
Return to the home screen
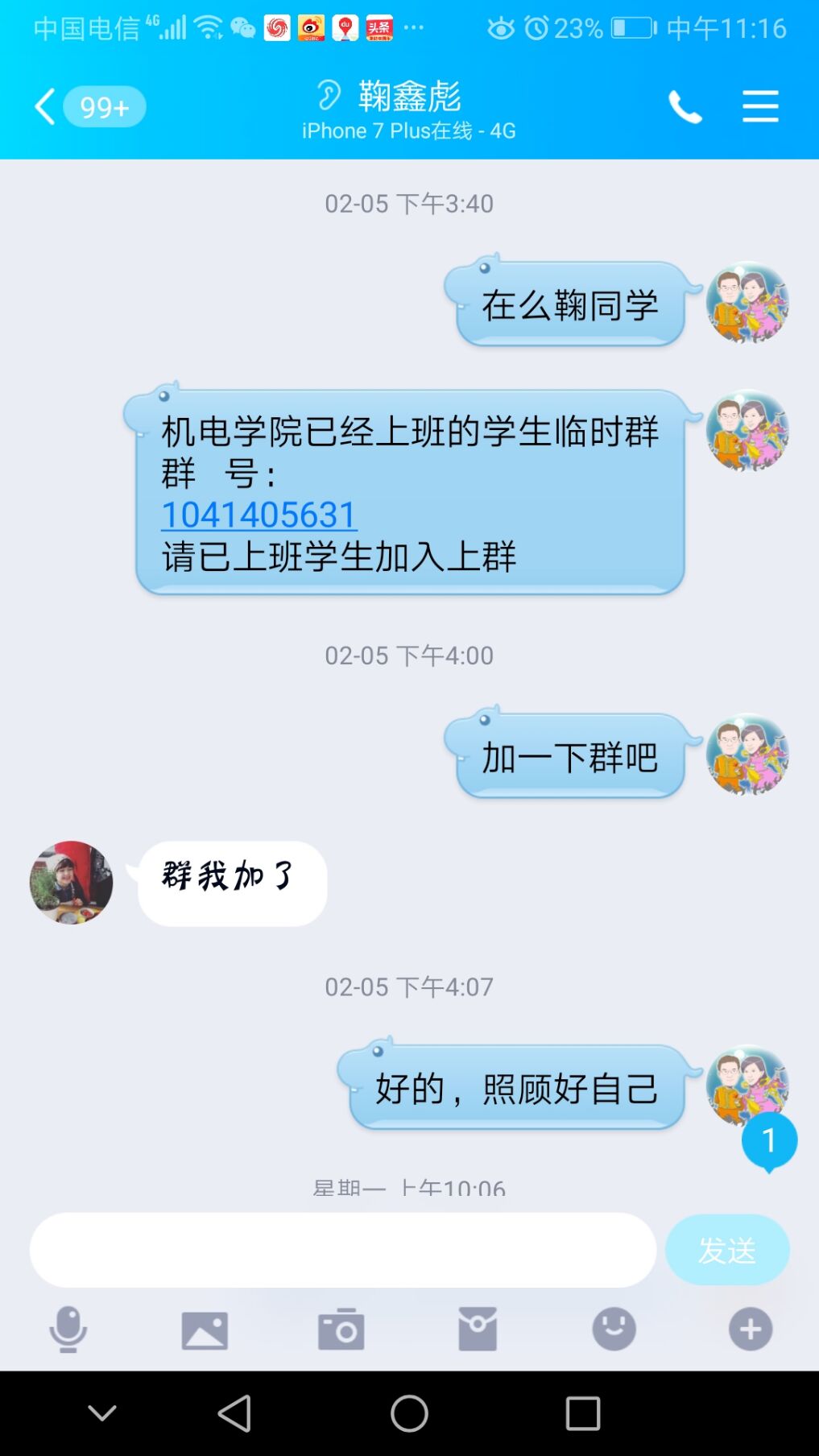point(409,1413)
